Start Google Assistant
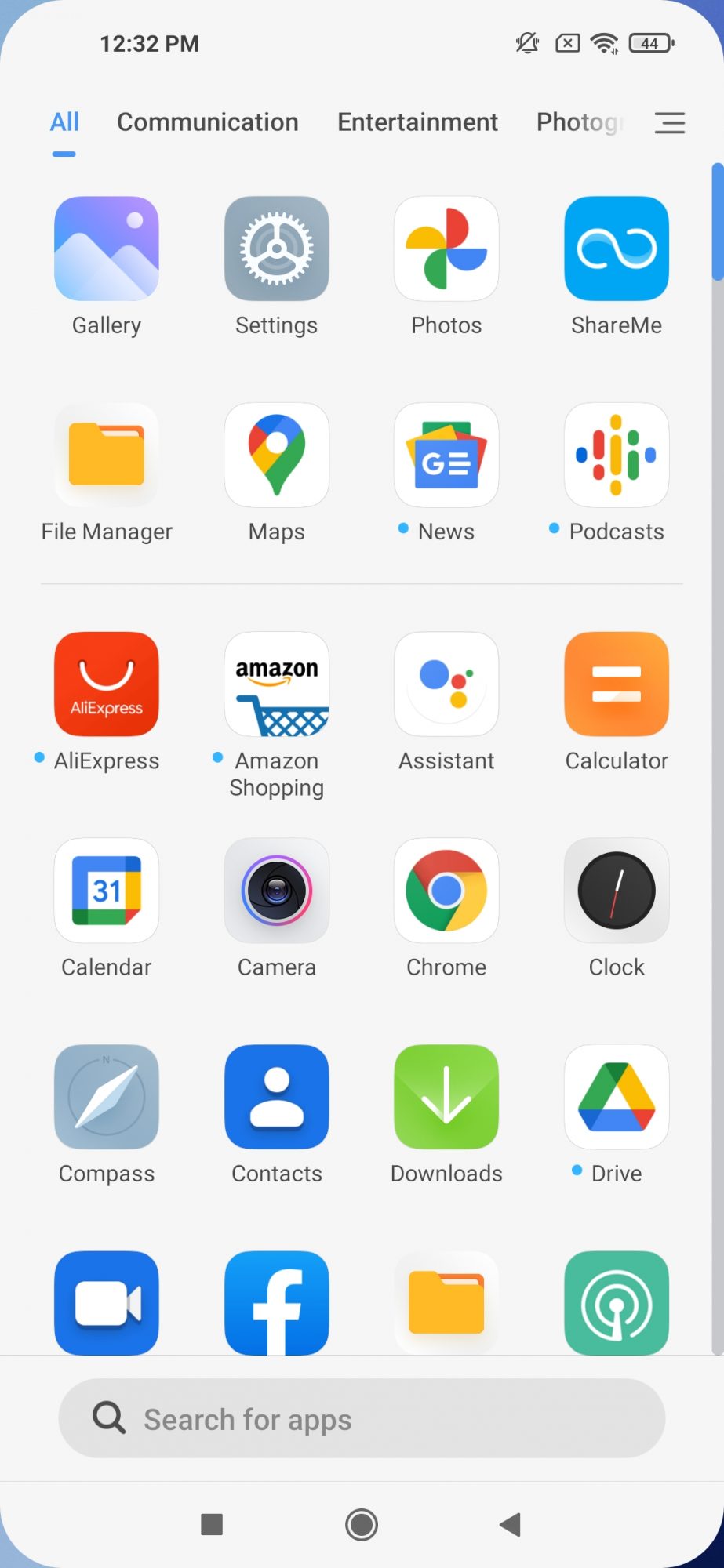The height and width of the screenshot is (1568, 724). [446, 684]
